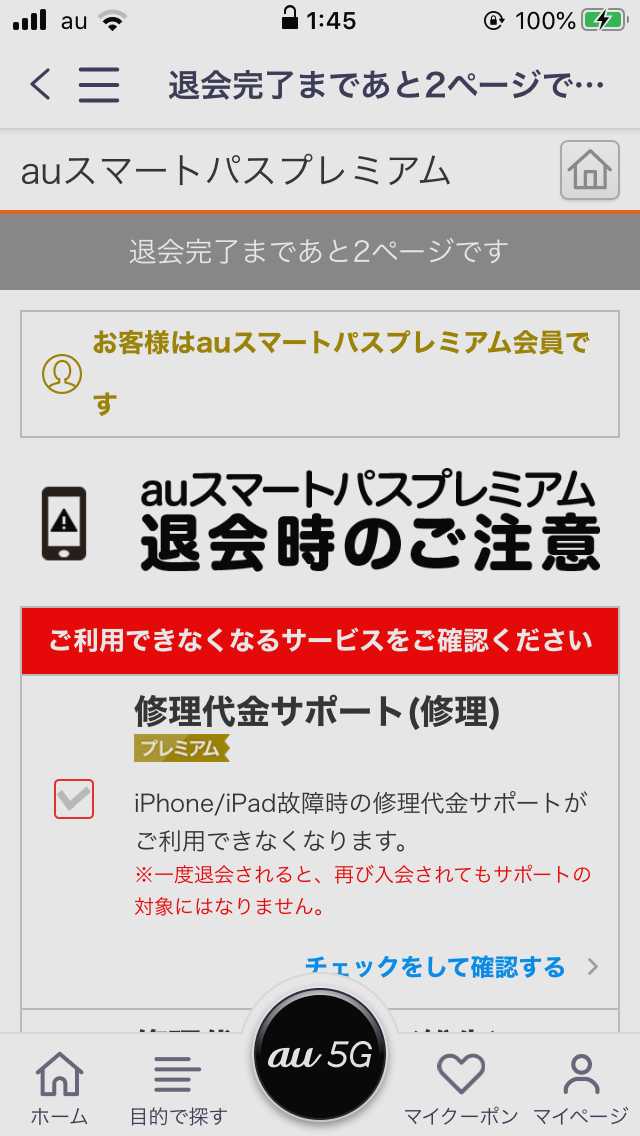Tap the au 5G center button
640x1136 pixels.
point(320,1054)
